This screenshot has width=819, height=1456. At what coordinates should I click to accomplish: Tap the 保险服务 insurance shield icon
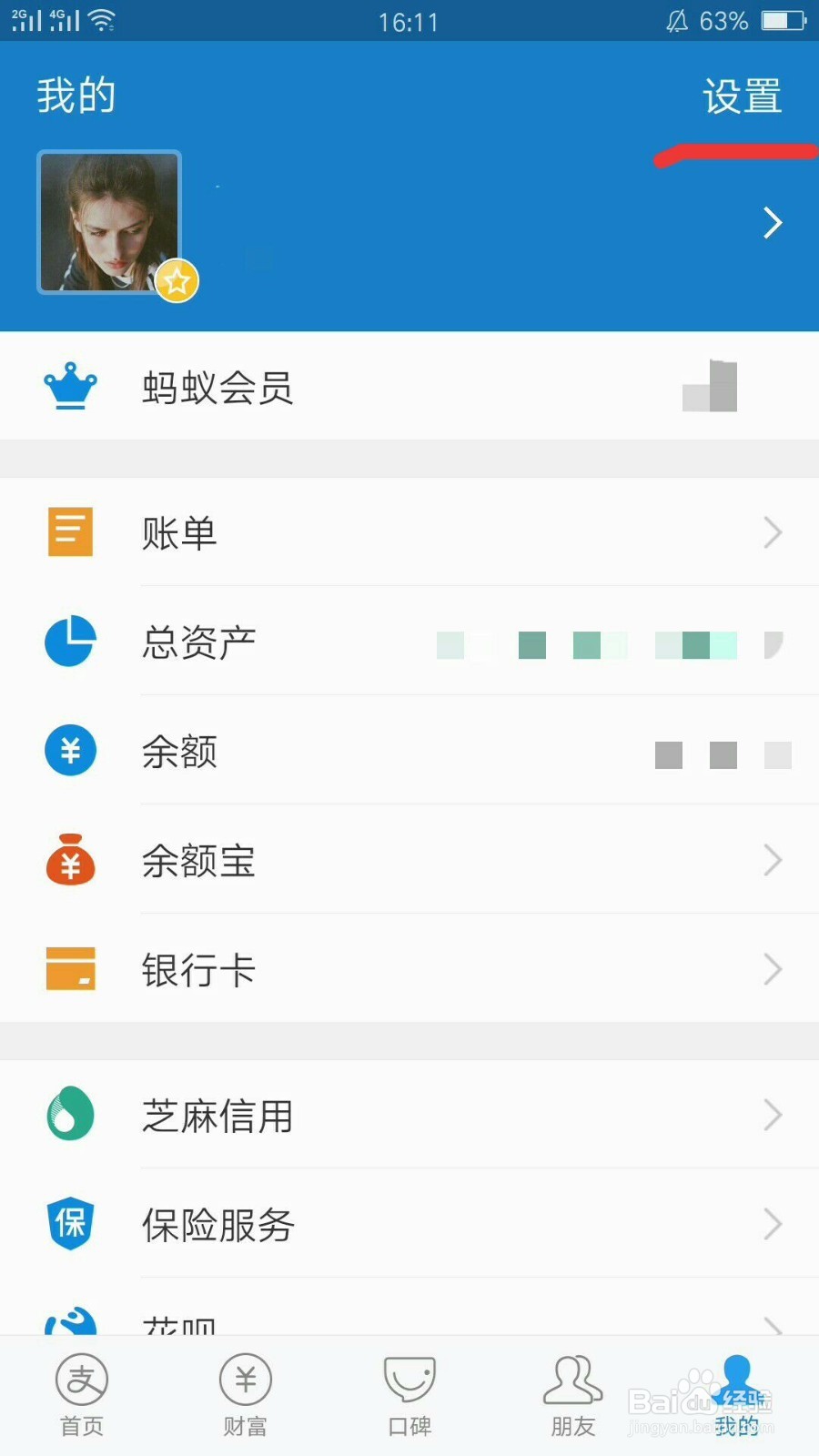(x=70, y=1224)
